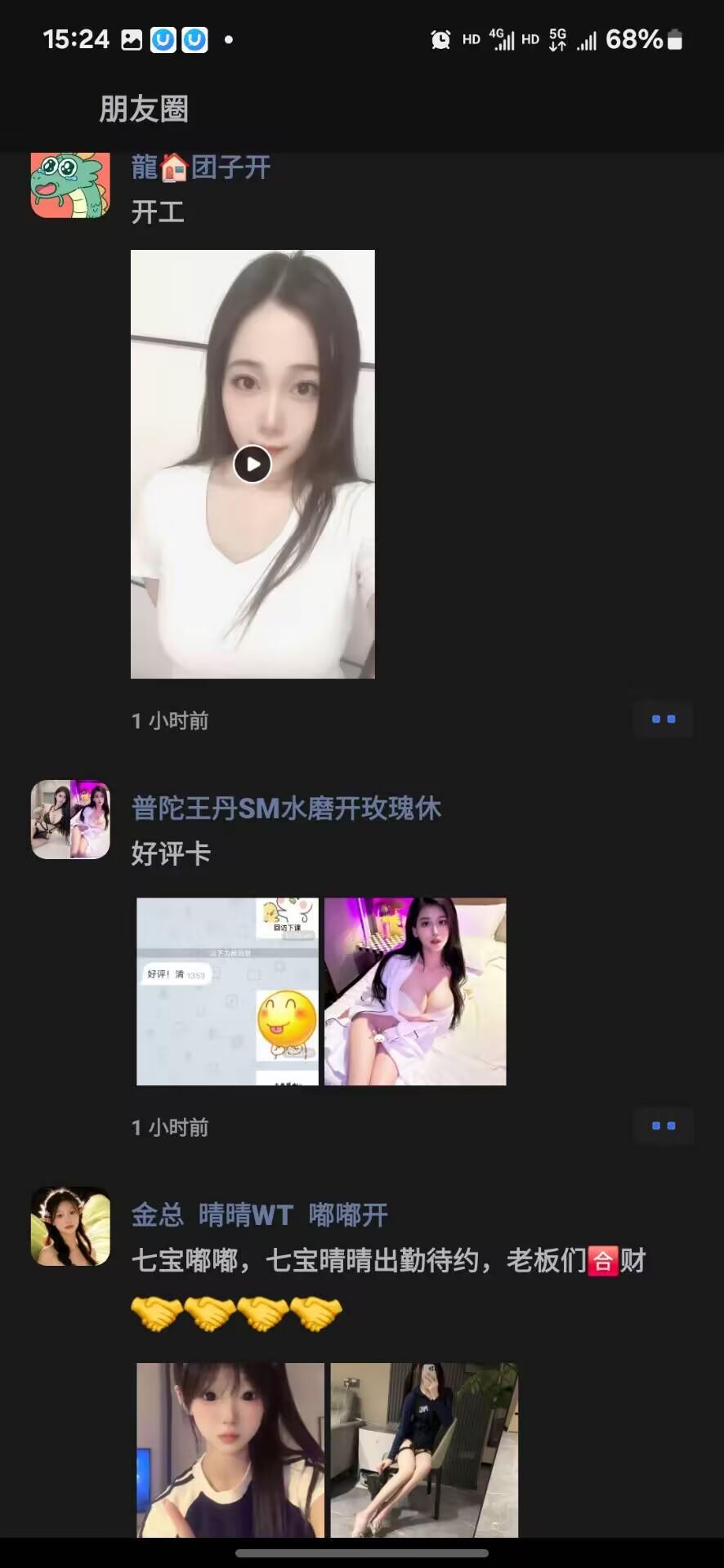Viewport: 724px width, 1568px height.
Task: View second photo in 七宝嘟嘟 post
Action: point(424,1450)
